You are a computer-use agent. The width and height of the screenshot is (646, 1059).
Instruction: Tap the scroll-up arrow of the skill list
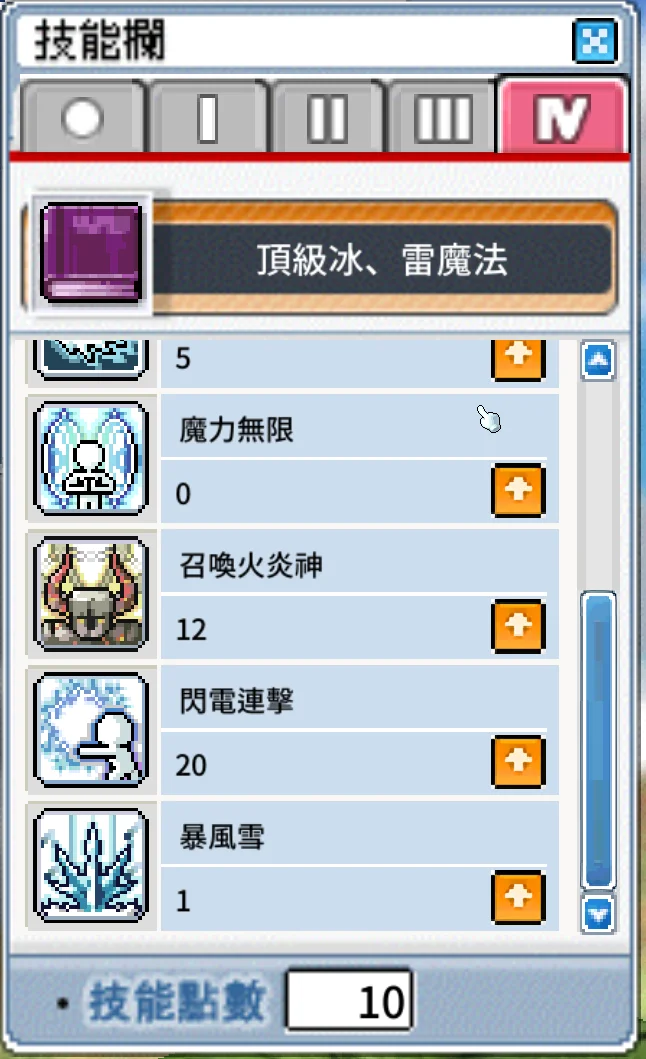[598, 360]
